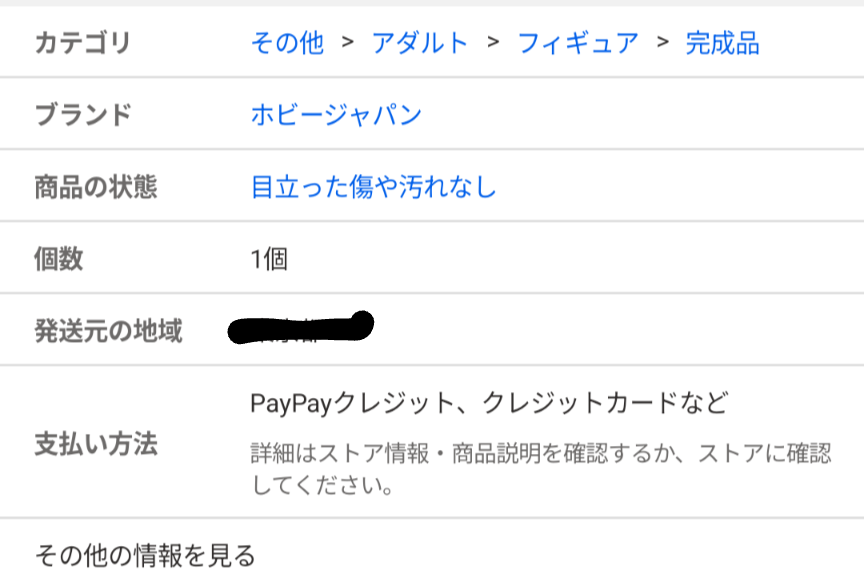Expand その他の情報を見る

(x=145, y=555)
